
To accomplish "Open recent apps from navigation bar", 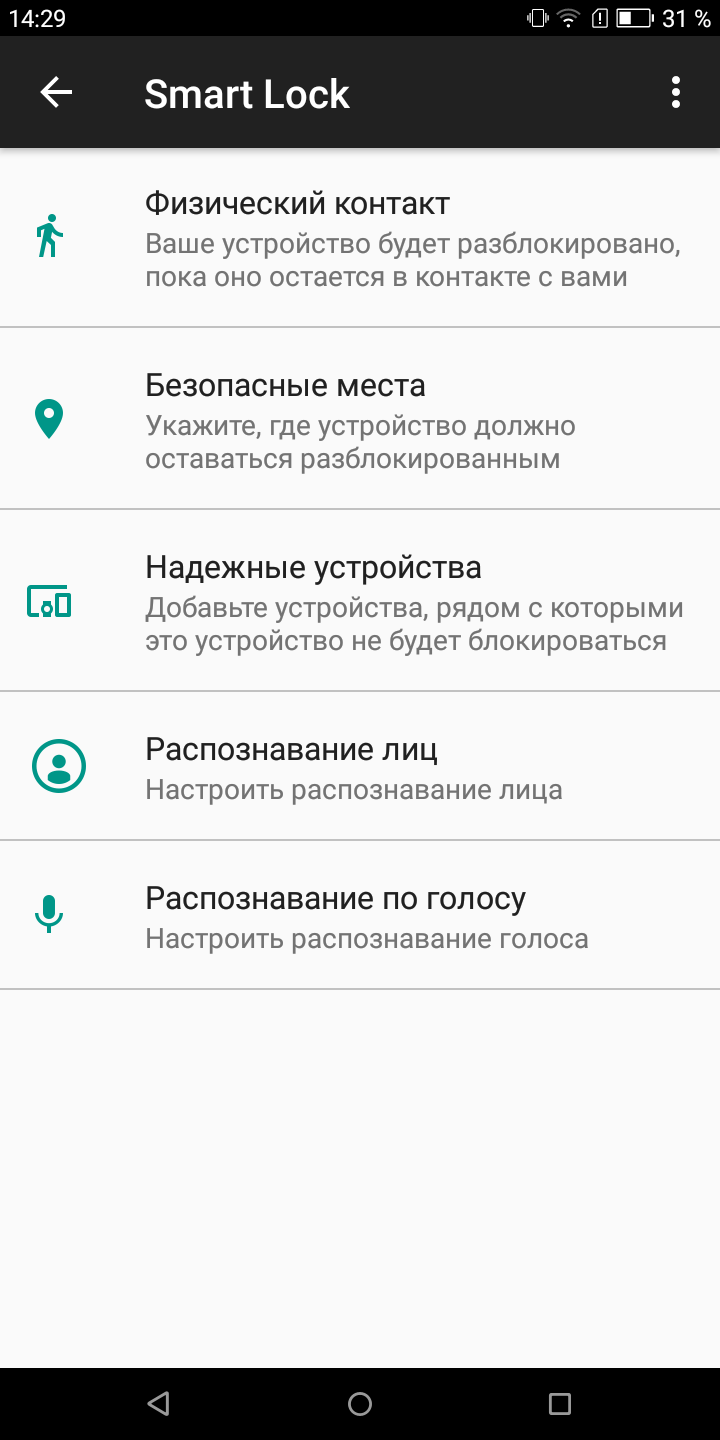I will click(560, 1404).
